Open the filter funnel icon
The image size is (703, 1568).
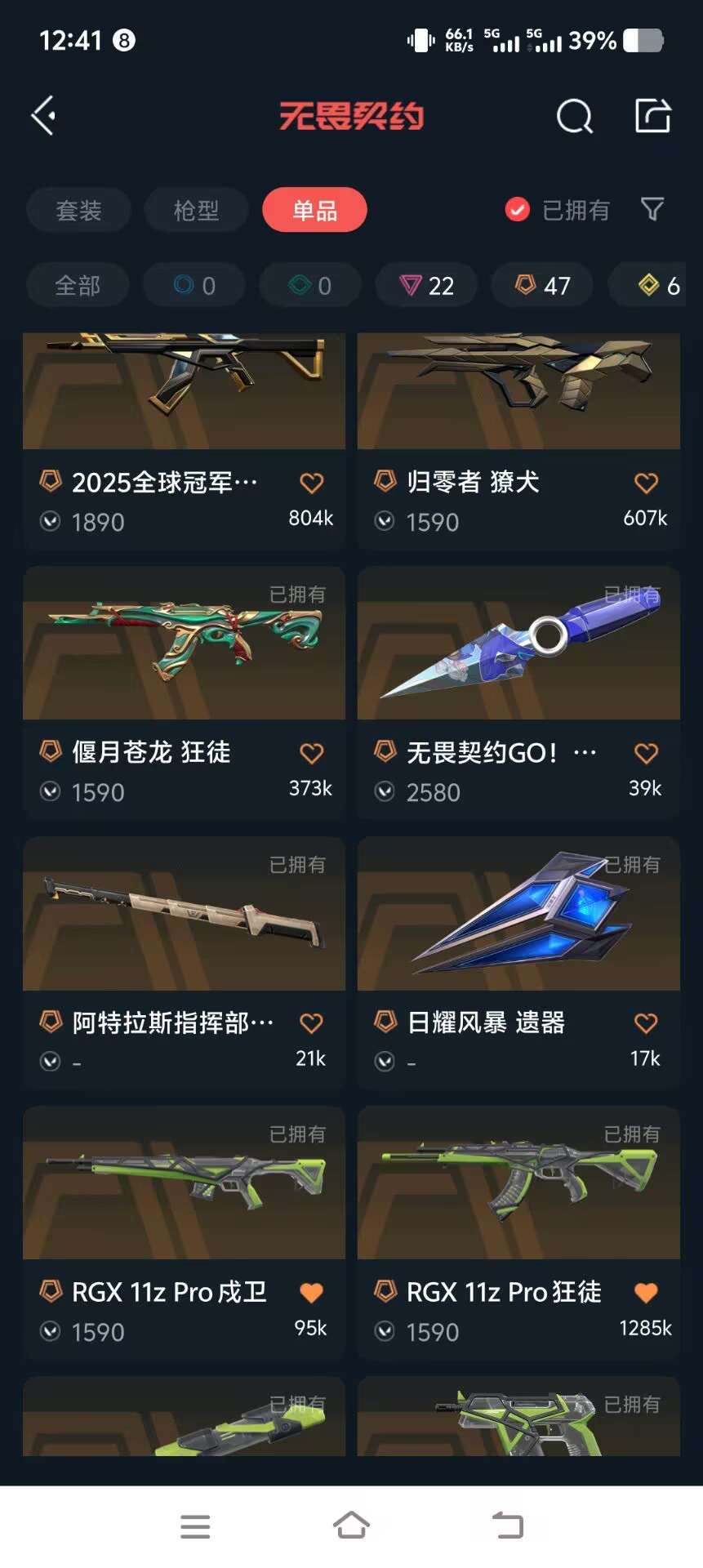pyautogui.click(x=652, y=210)
